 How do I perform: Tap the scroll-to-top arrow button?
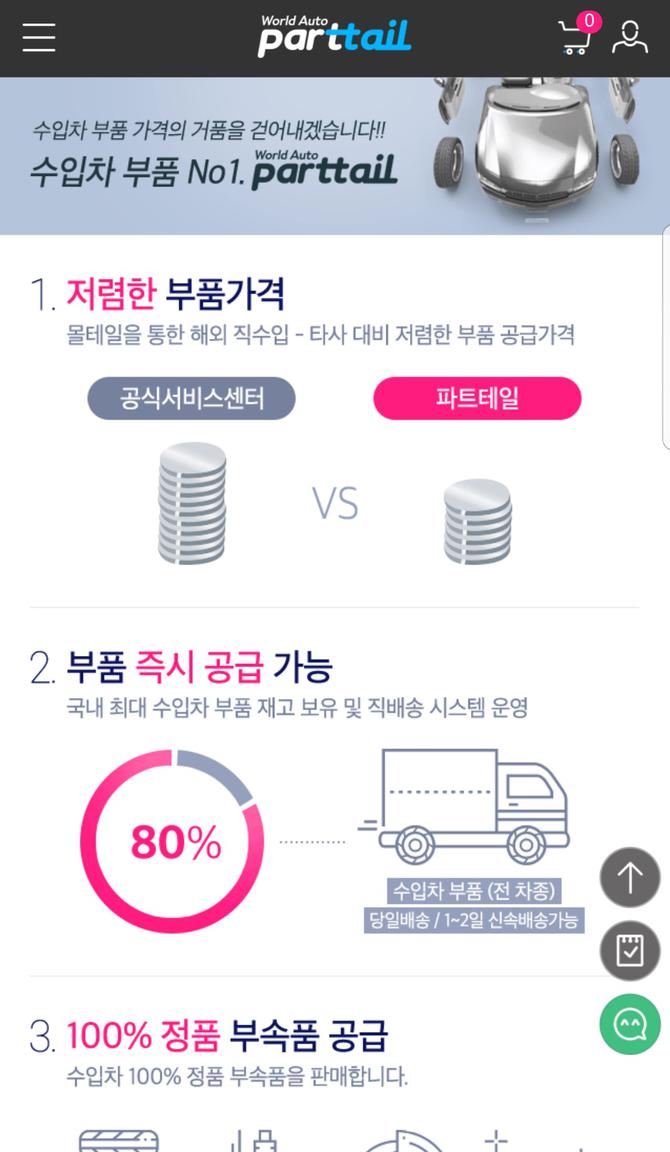629,878
